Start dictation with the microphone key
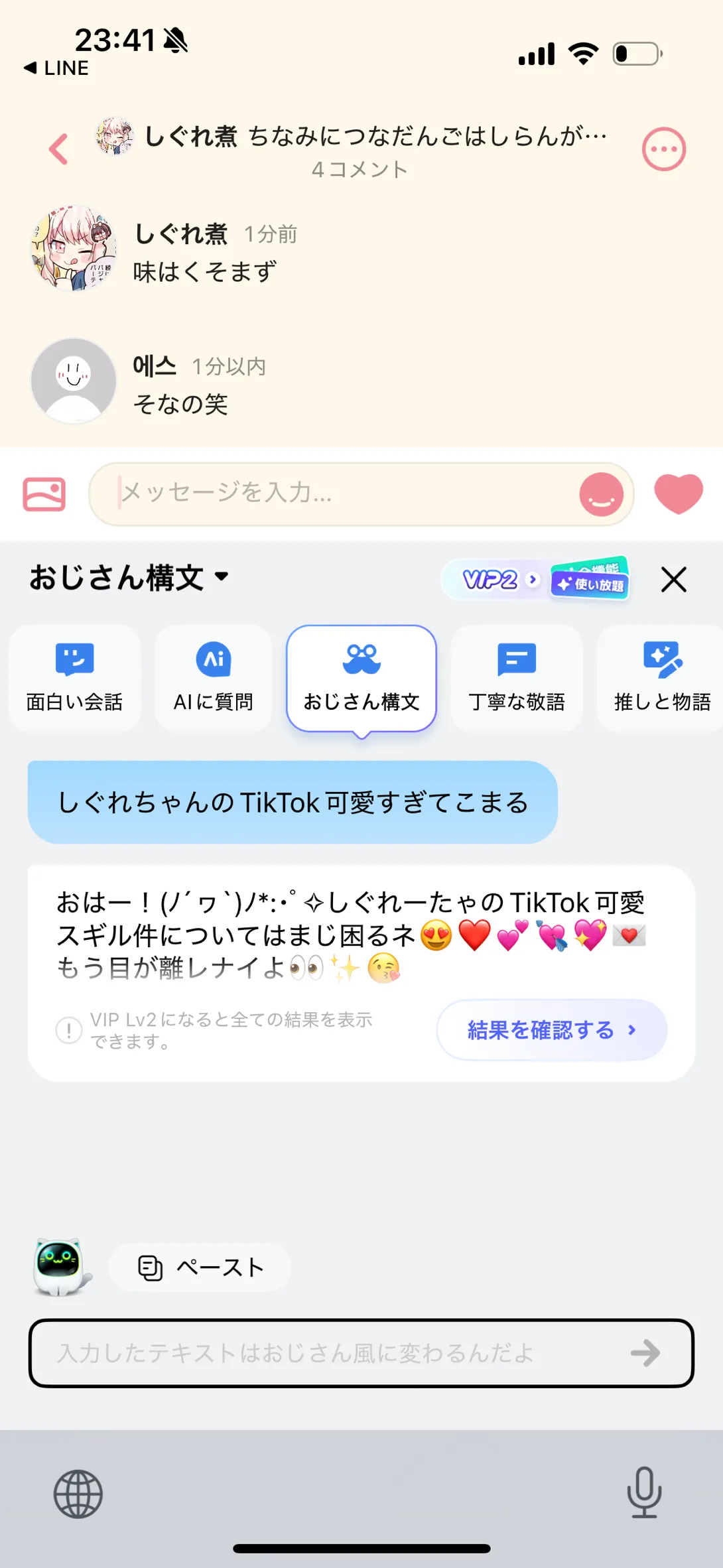Viewport: 723px width, 1568px height. pyautogui.click(x=644, y=1492)
